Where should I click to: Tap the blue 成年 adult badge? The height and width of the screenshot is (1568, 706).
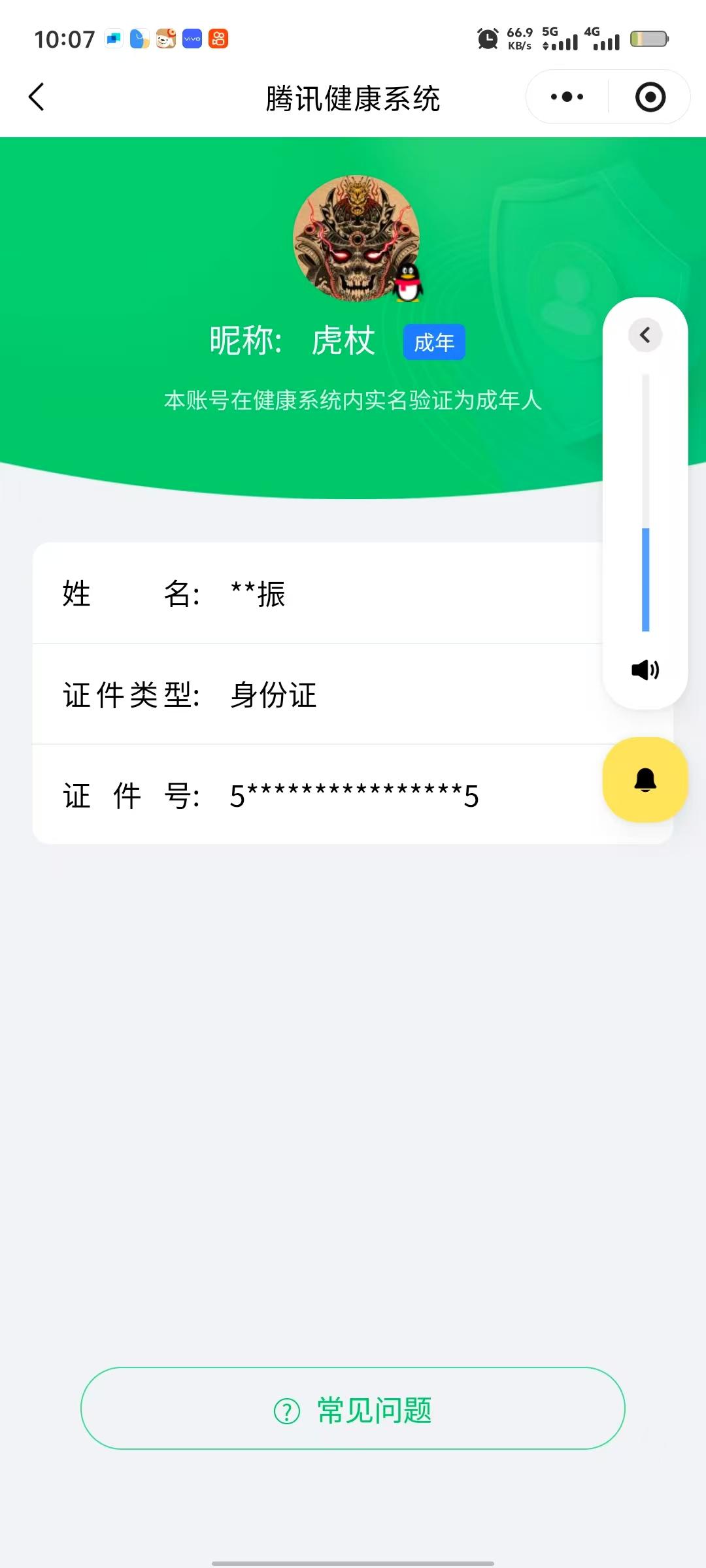(433, 342)
